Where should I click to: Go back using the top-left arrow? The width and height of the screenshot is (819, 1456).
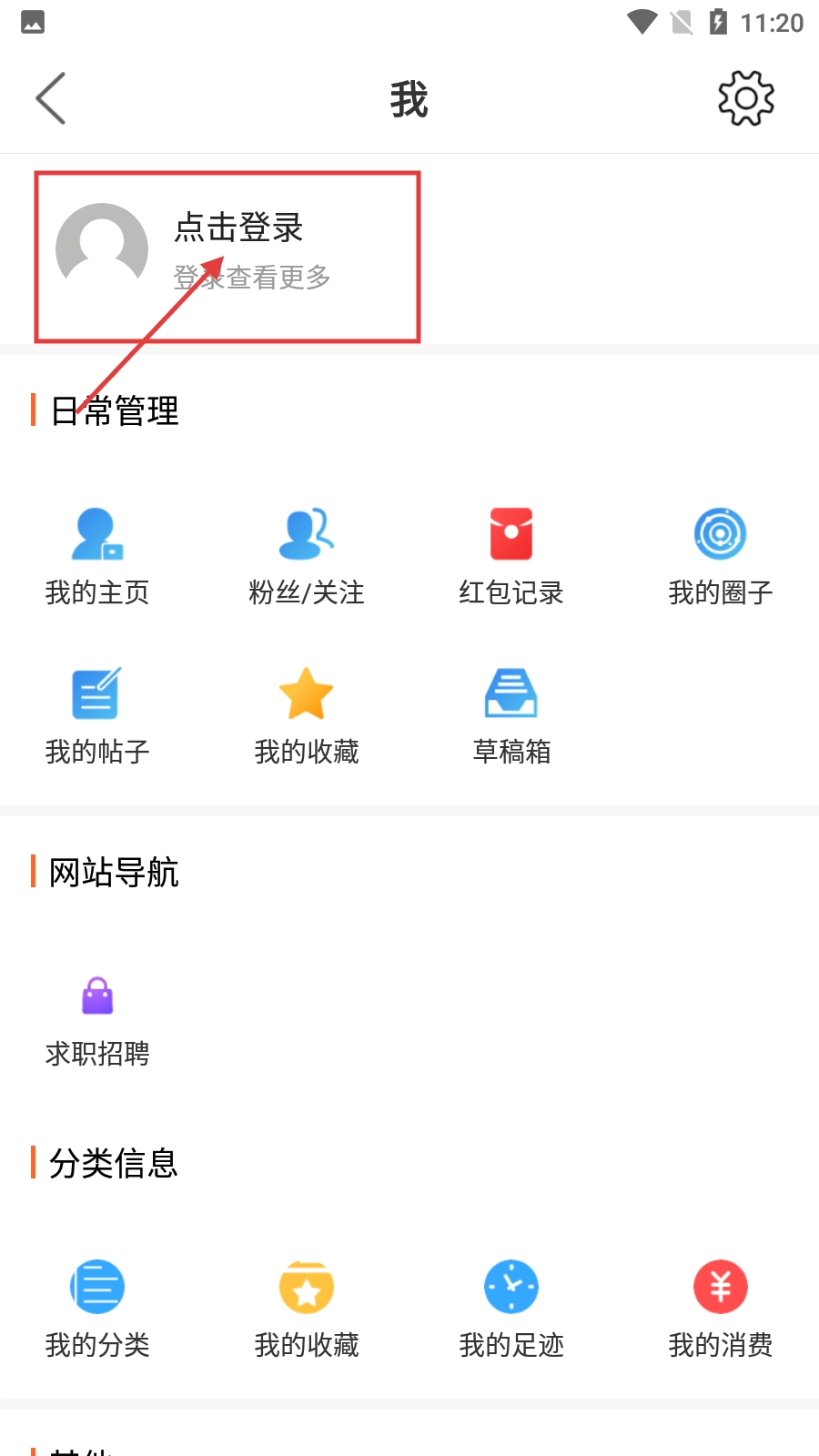point(51,98)
